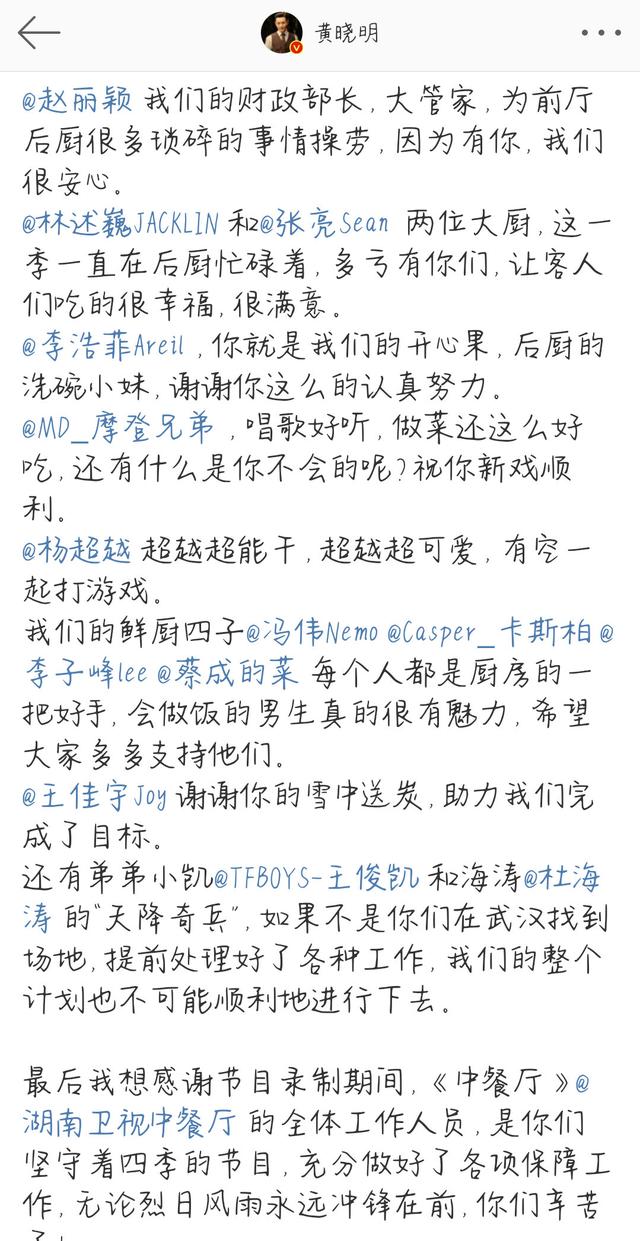
Task: Go back using the arrow
Action: (38, 33)
